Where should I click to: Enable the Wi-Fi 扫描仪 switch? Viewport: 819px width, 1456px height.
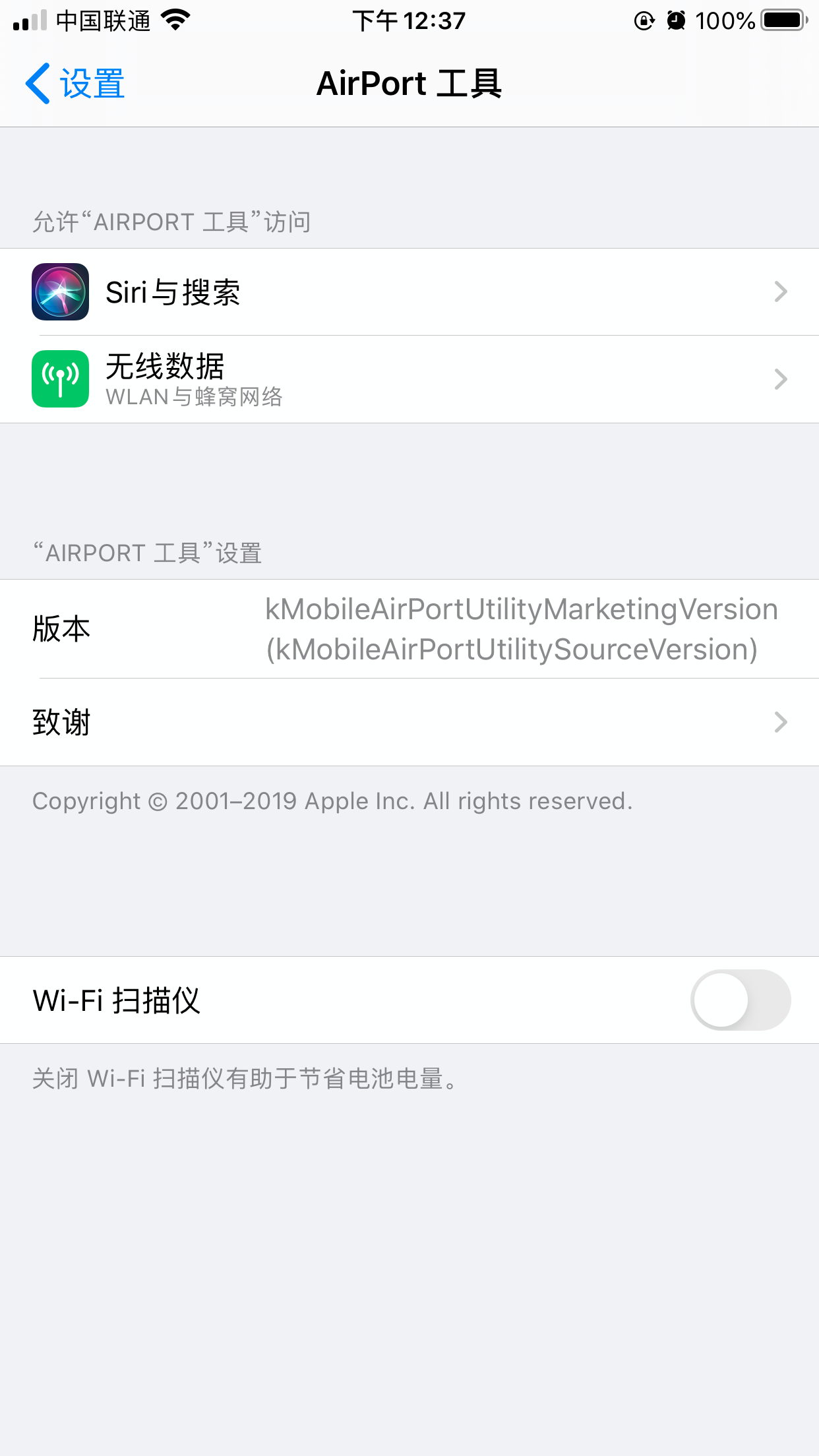coord(740,1000)
